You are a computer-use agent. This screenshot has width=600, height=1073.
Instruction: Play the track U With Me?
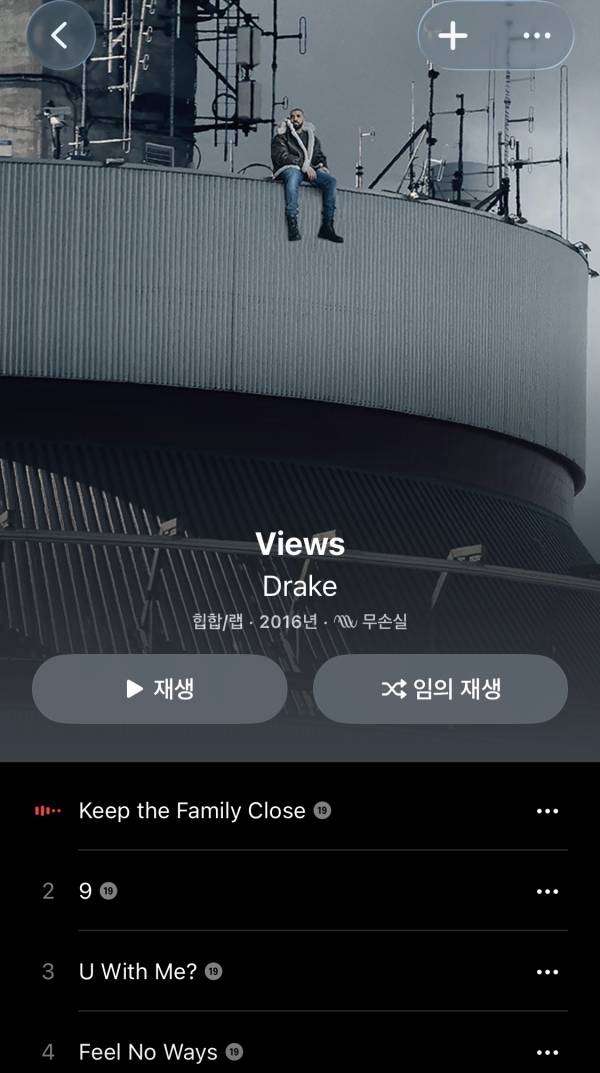pyautogui.click(x=138, y=971)
